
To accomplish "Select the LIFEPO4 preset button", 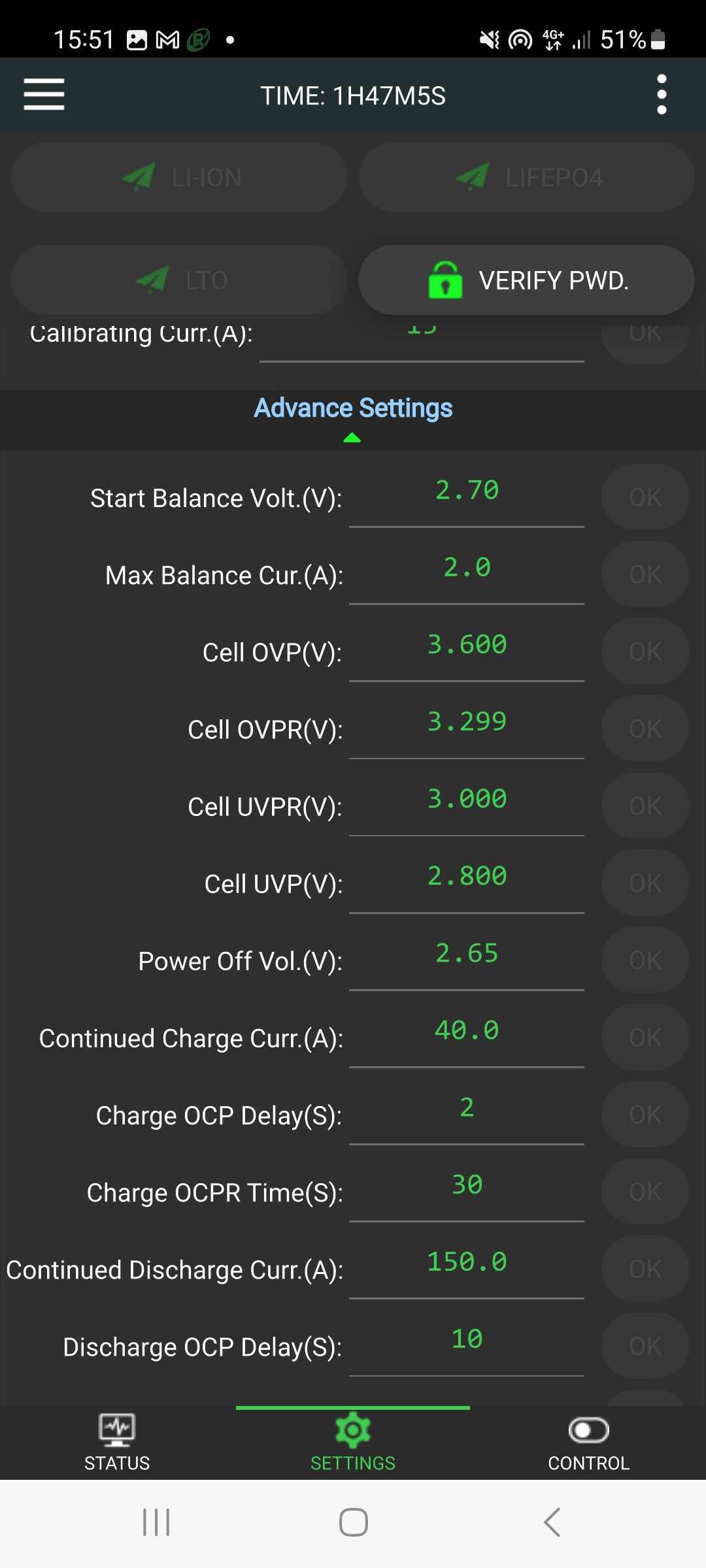I will coord(526,177).
